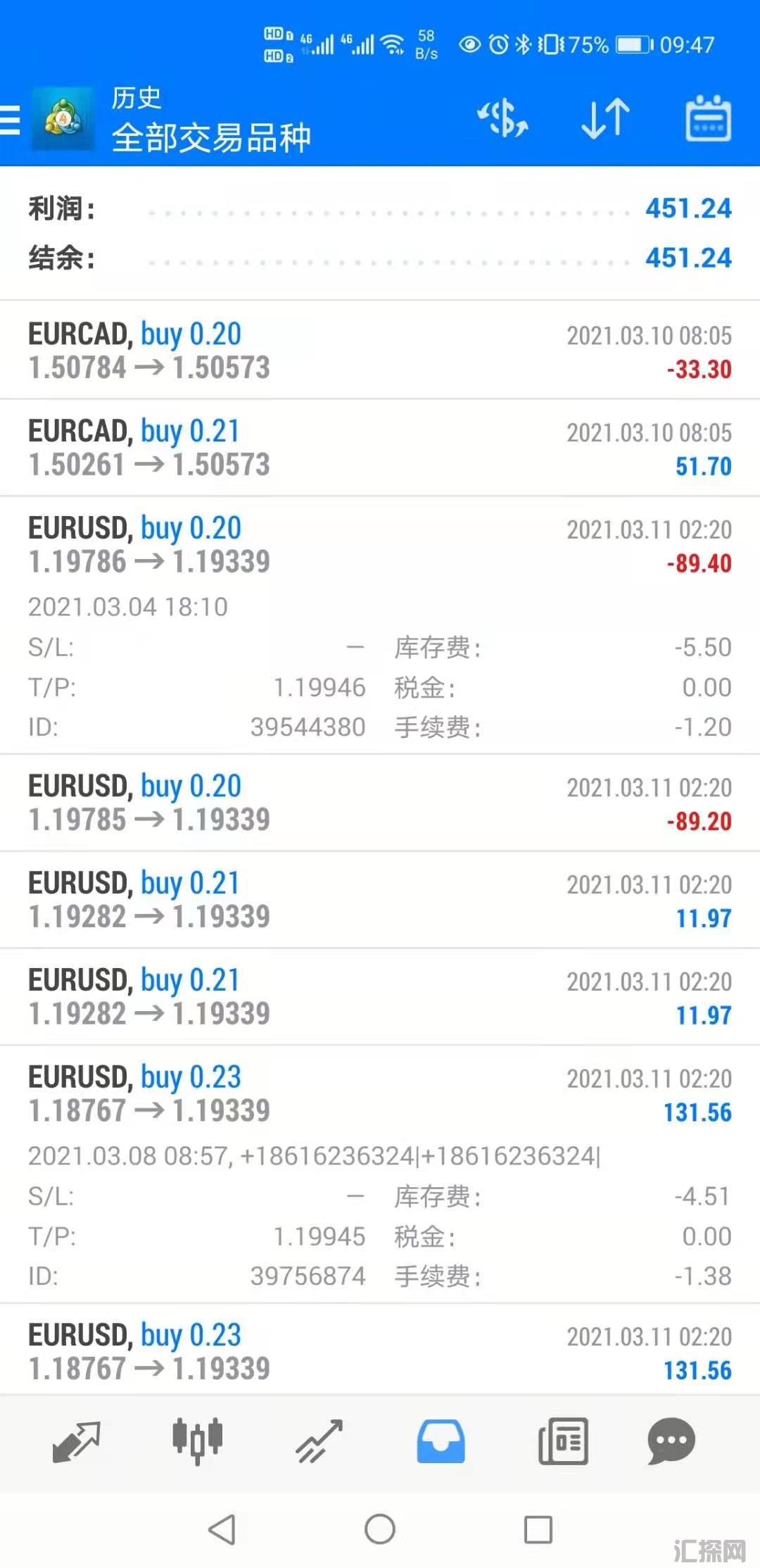
Task: Expand the EURCAD buy 0.20 trade losing 33.30
Action: 380,351
